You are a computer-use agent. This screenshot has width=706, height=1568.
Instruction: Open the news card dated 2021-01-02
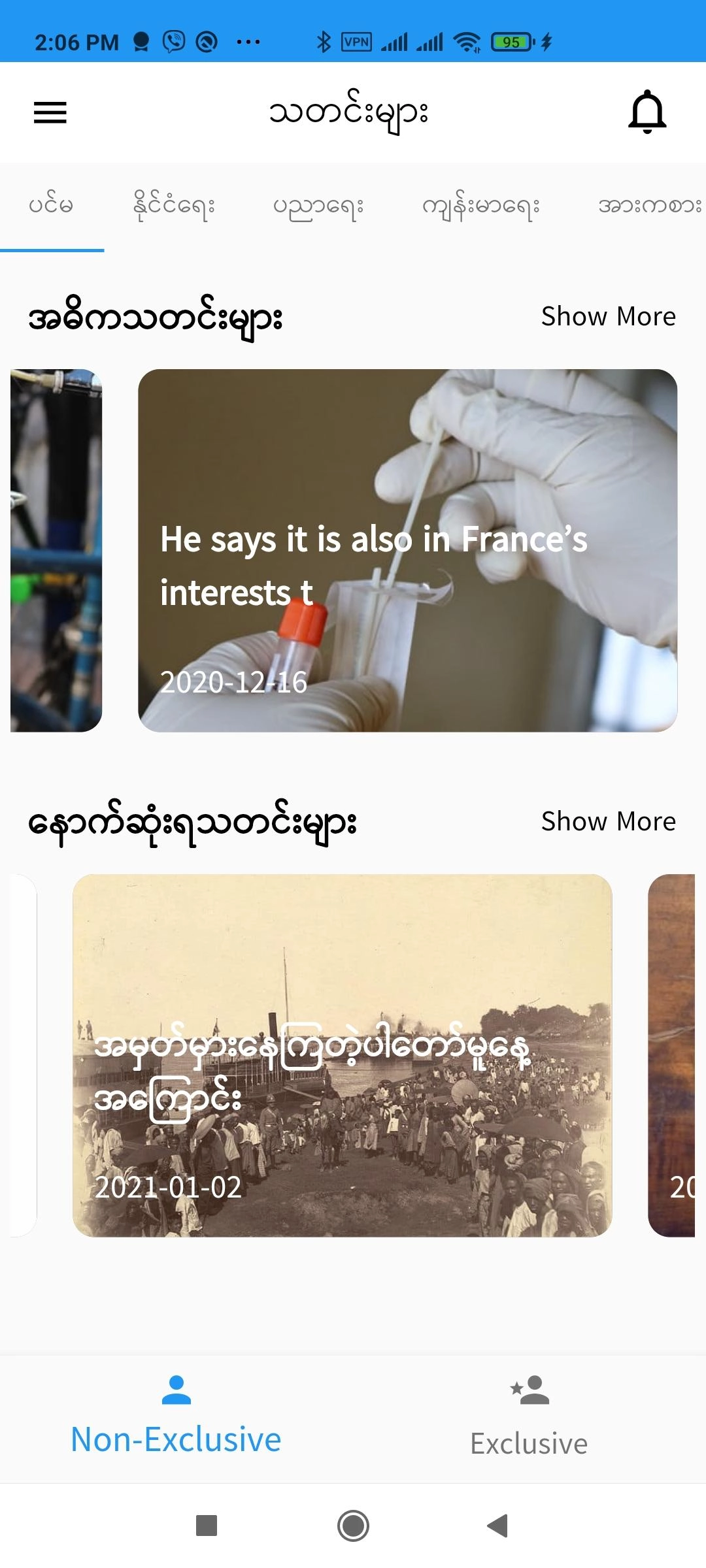coord(342,1055)
